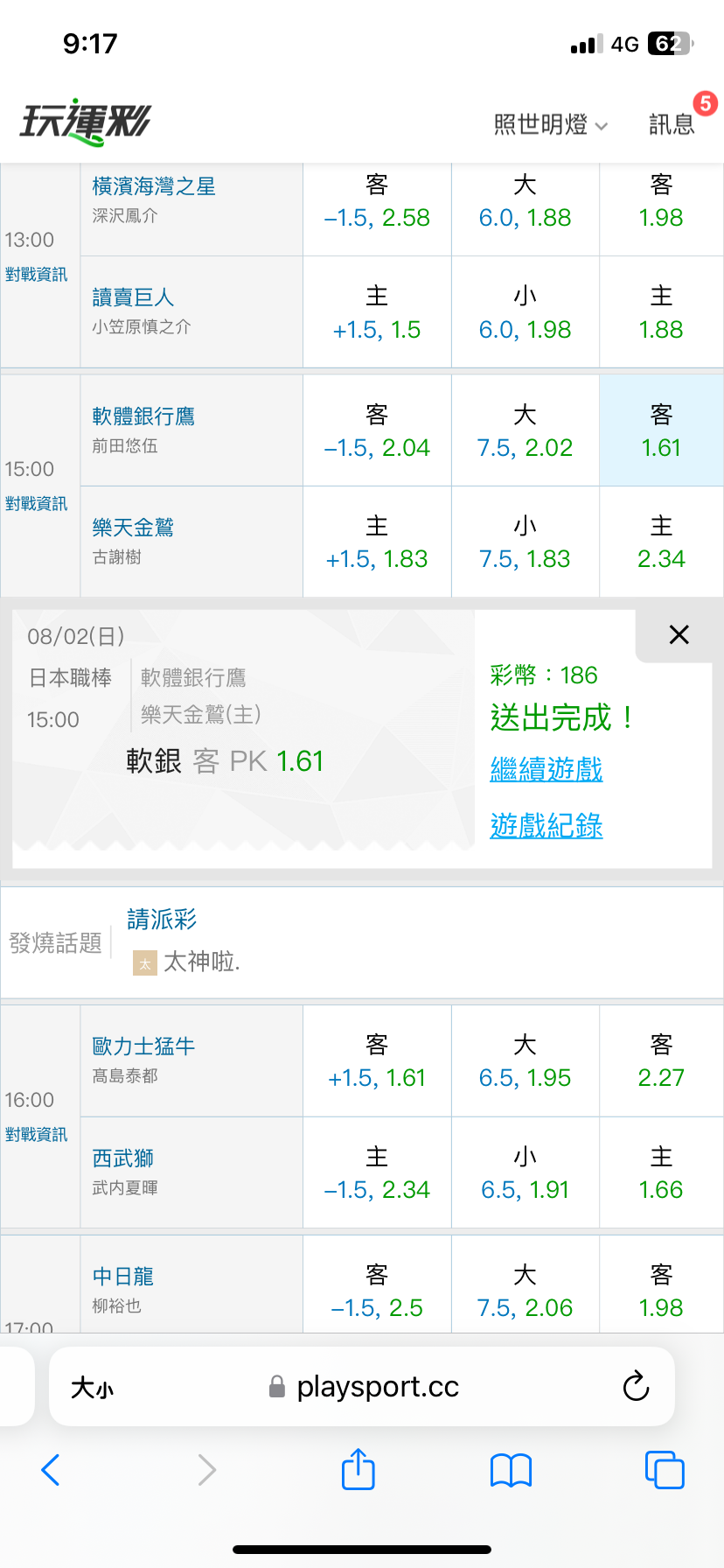Go back in Safari
The height and width of the screenshot is (1568, 724).
(x=51, y=1470)
